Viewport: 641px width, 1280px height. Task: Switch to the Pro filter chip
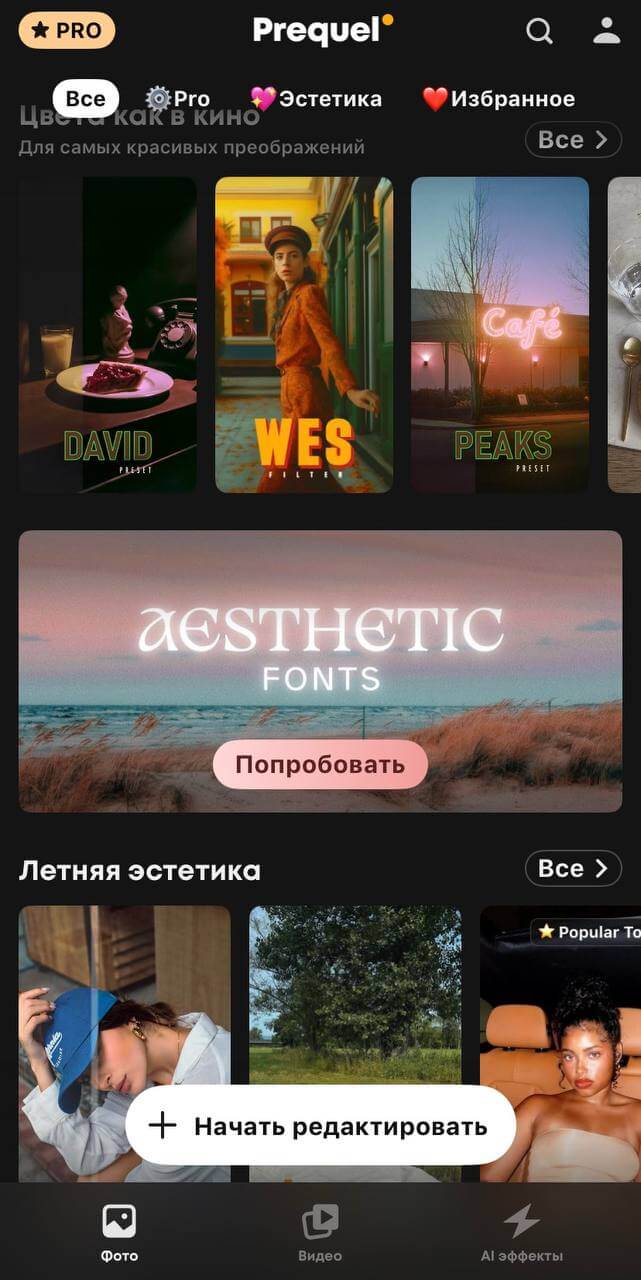coord(178,99)
